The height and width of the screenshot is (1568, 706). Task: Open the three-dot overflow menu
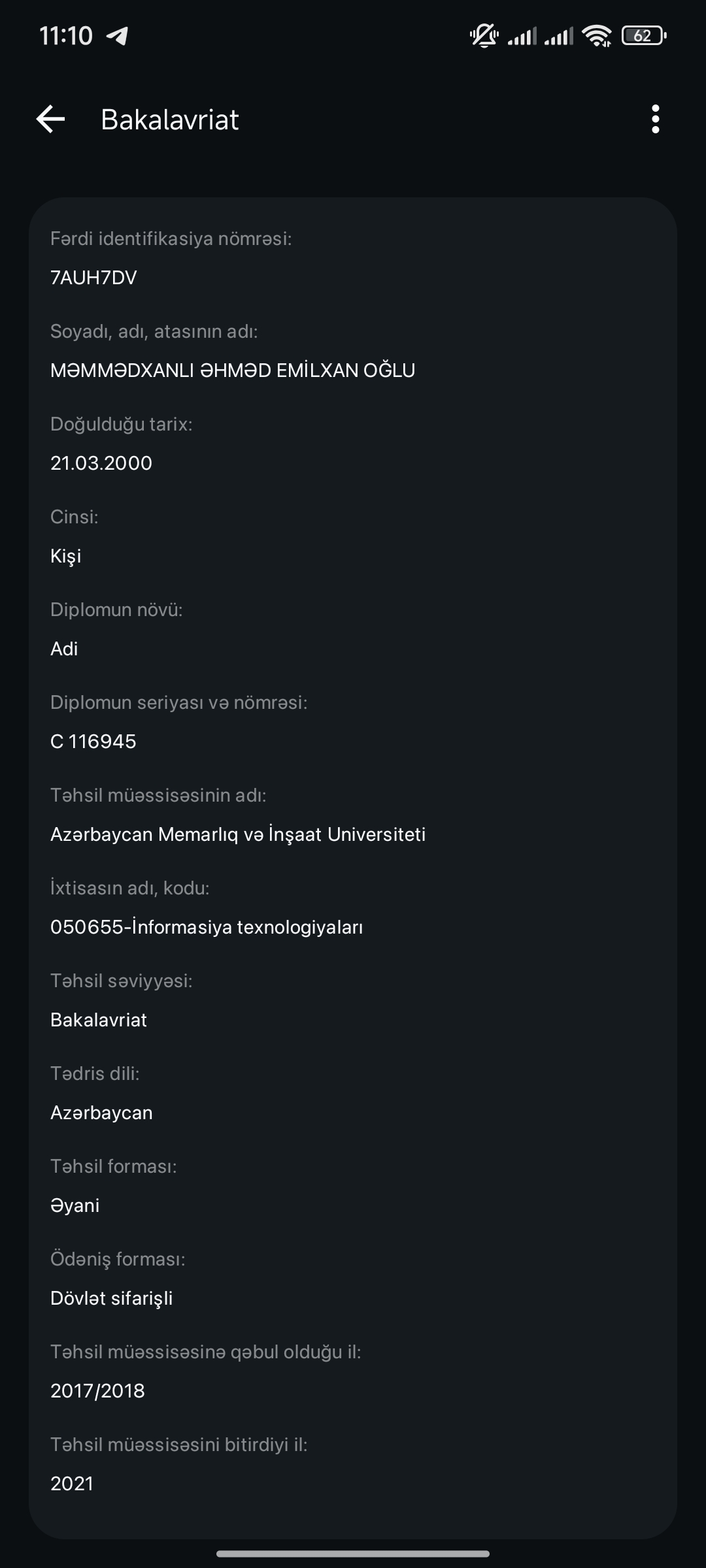point(655,120)
